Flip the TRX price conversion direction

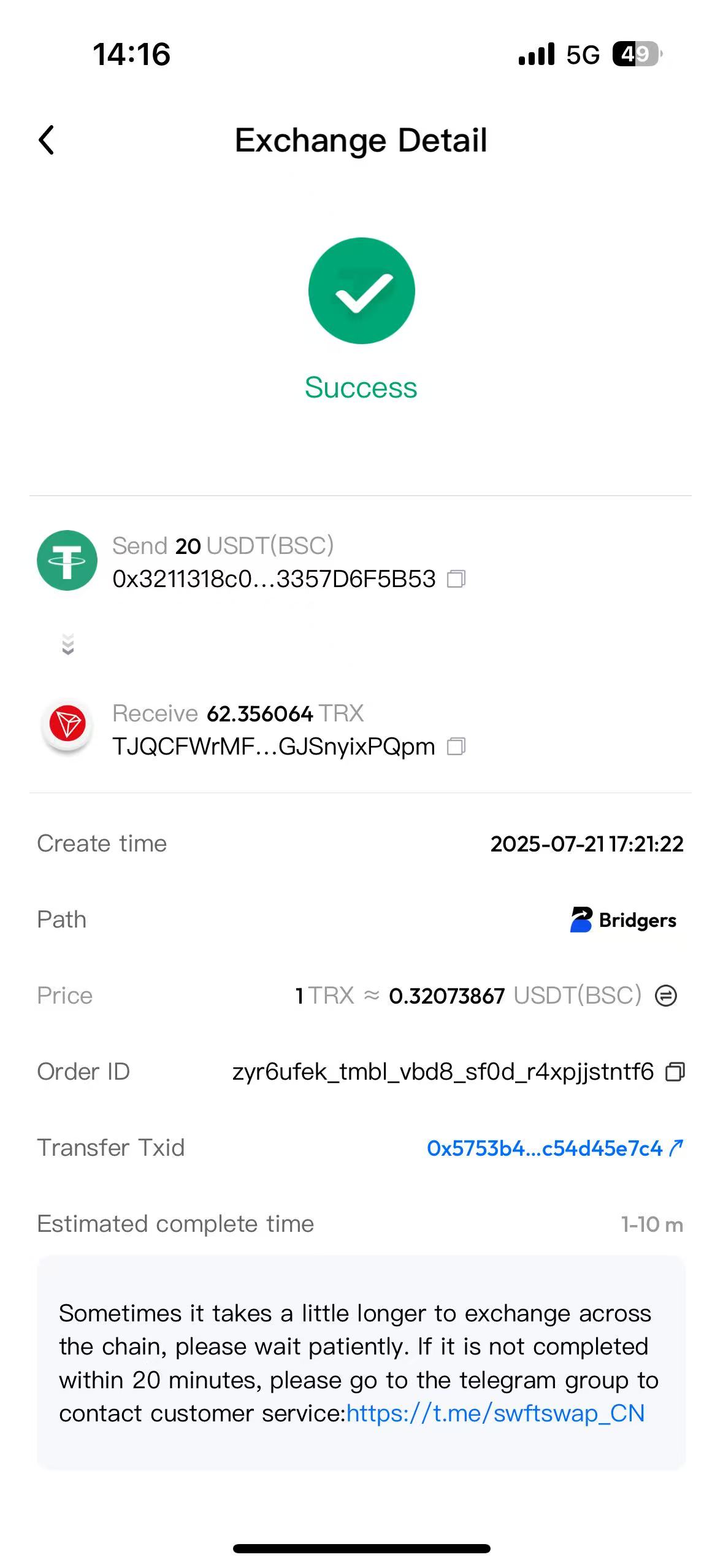666,995
